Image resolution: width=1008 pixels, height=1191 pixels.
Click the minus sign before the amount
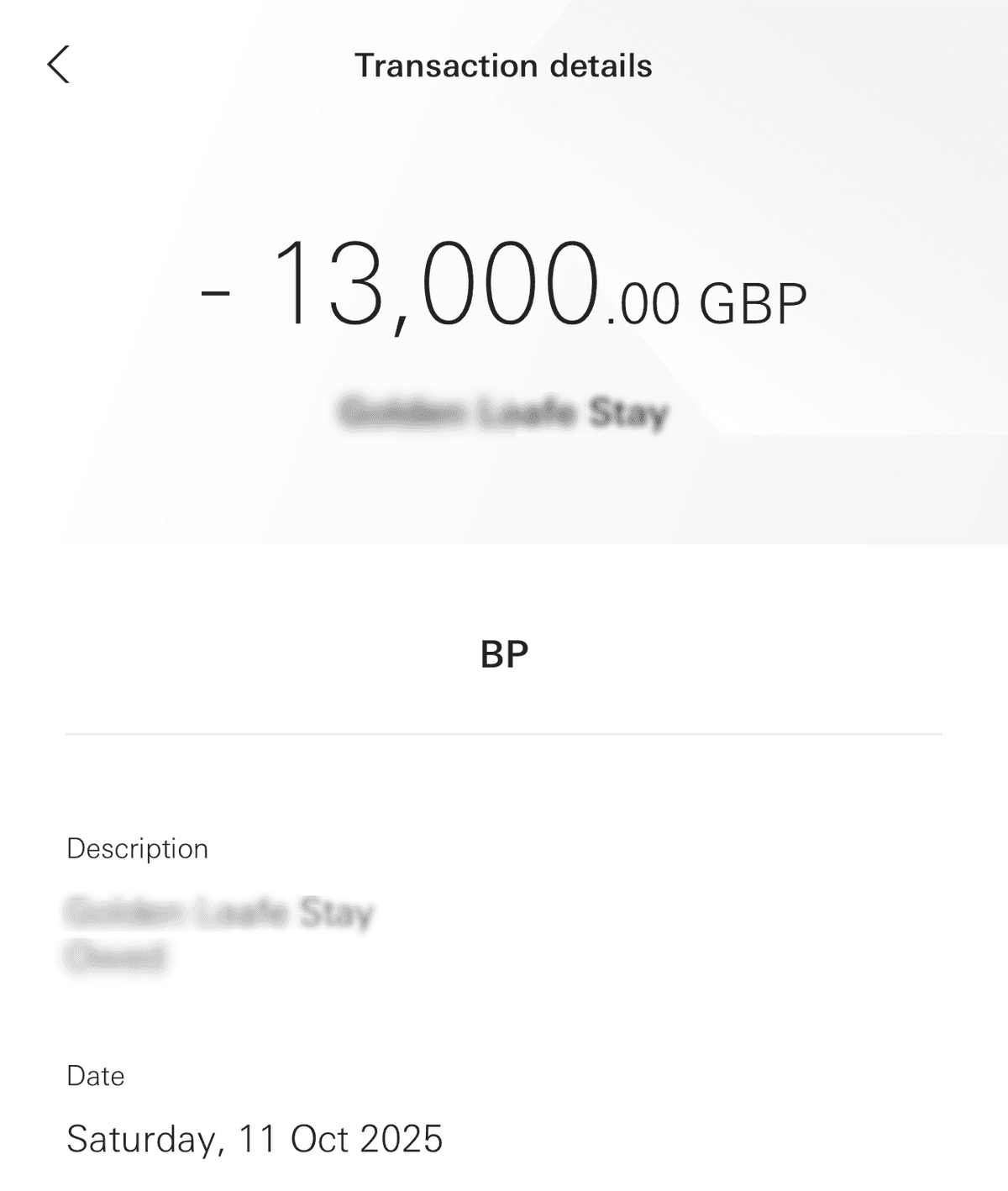tap(216, 293)
